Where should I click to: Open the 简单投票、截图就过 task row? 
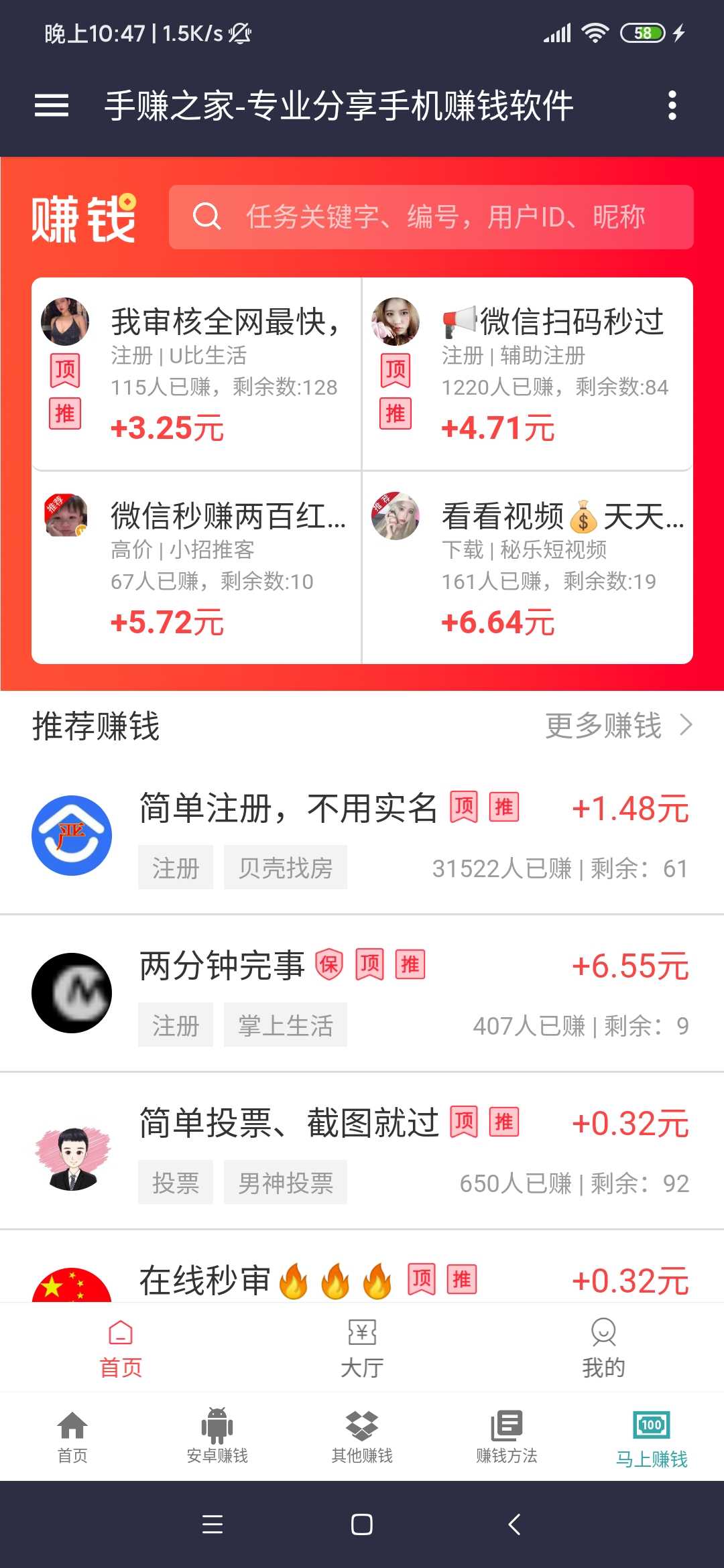pyautogui.click(x=362, y=1151)
